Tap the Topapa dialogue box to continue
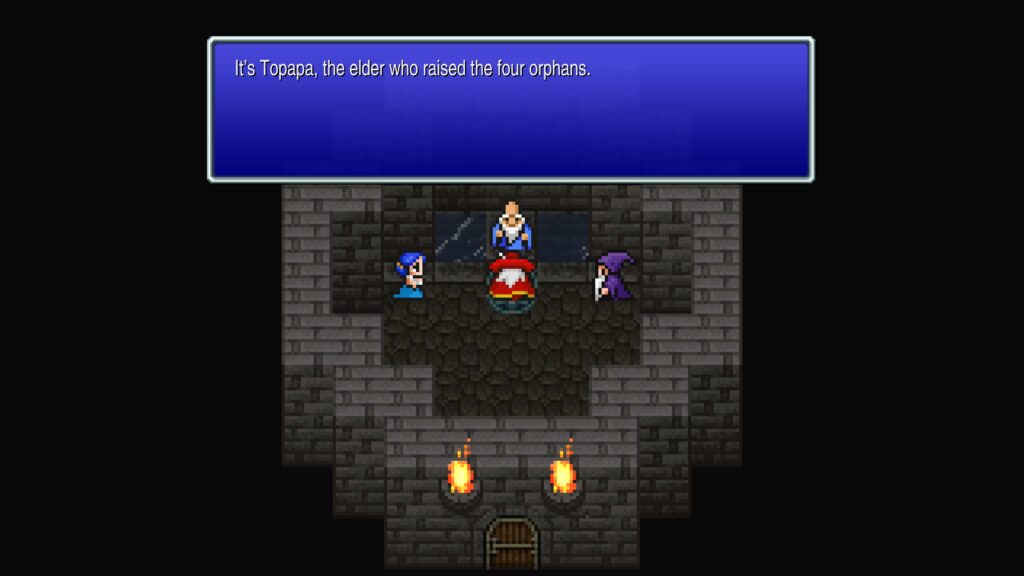 (x=510, y=110)
